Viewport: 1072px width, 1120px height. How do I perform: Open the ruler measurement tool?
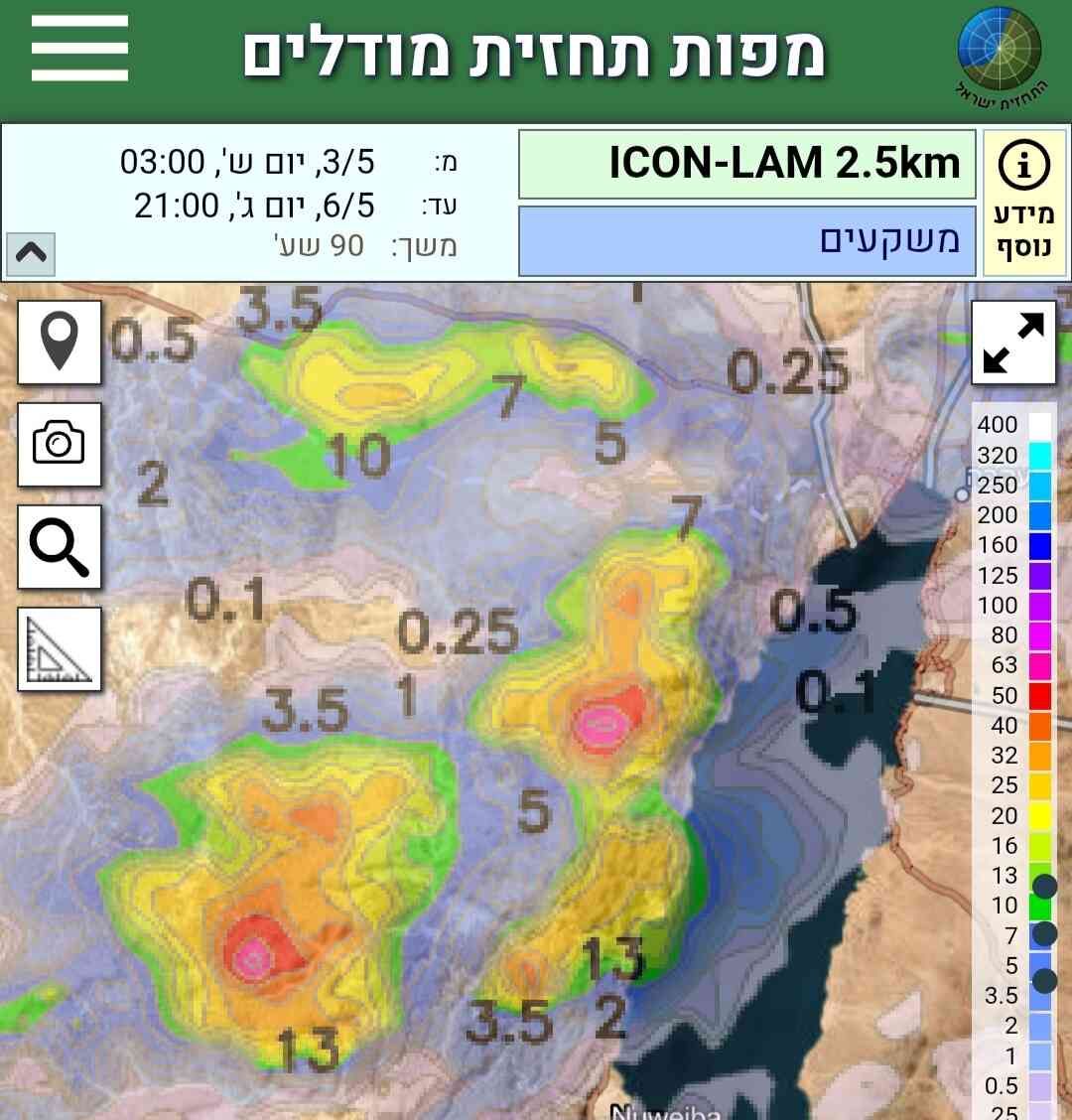pos(60,648)
